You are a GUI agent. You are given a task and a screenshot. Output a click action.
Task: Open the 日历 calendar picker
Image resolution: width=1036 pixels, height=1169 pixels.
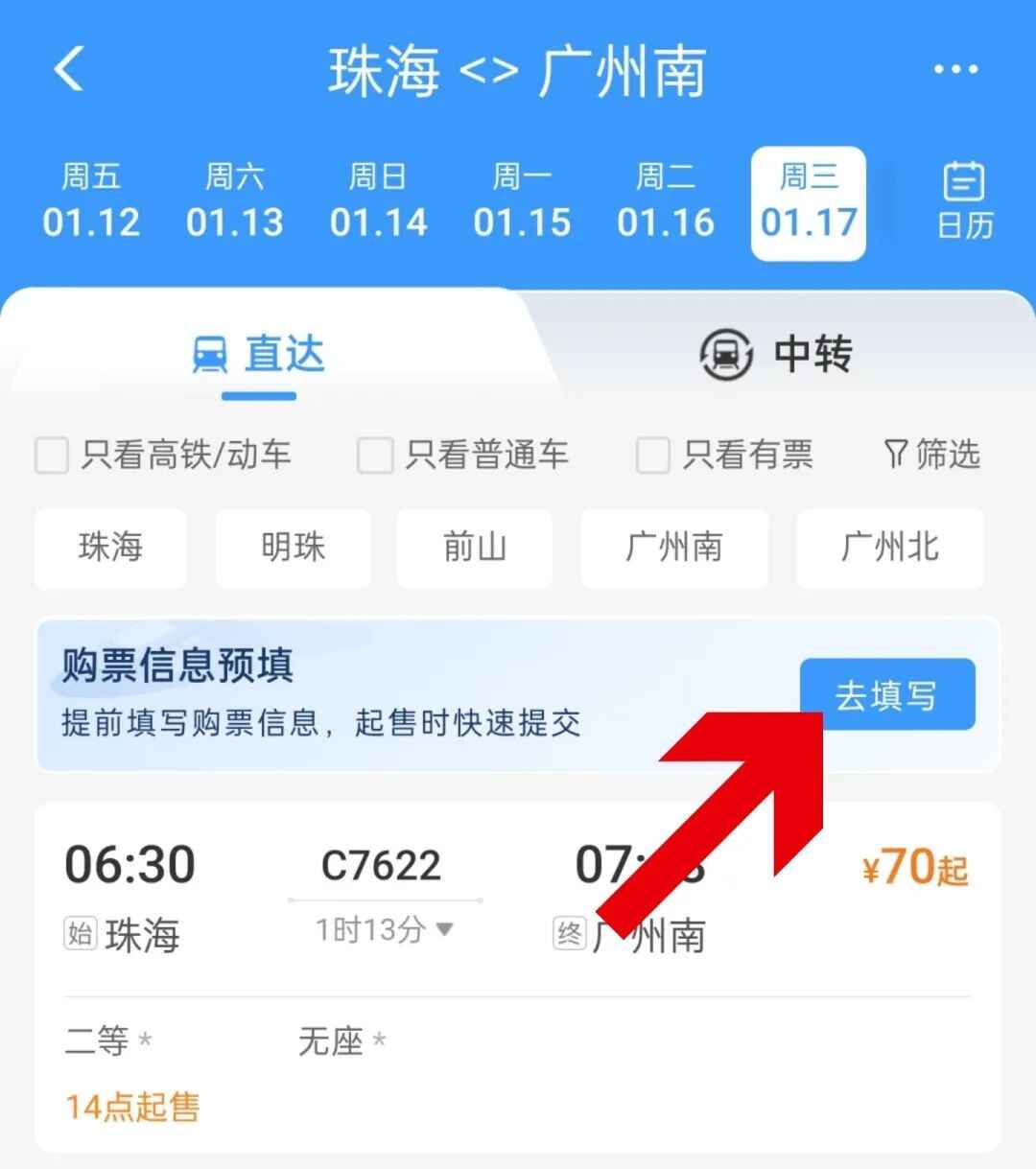tap(964, 201)
